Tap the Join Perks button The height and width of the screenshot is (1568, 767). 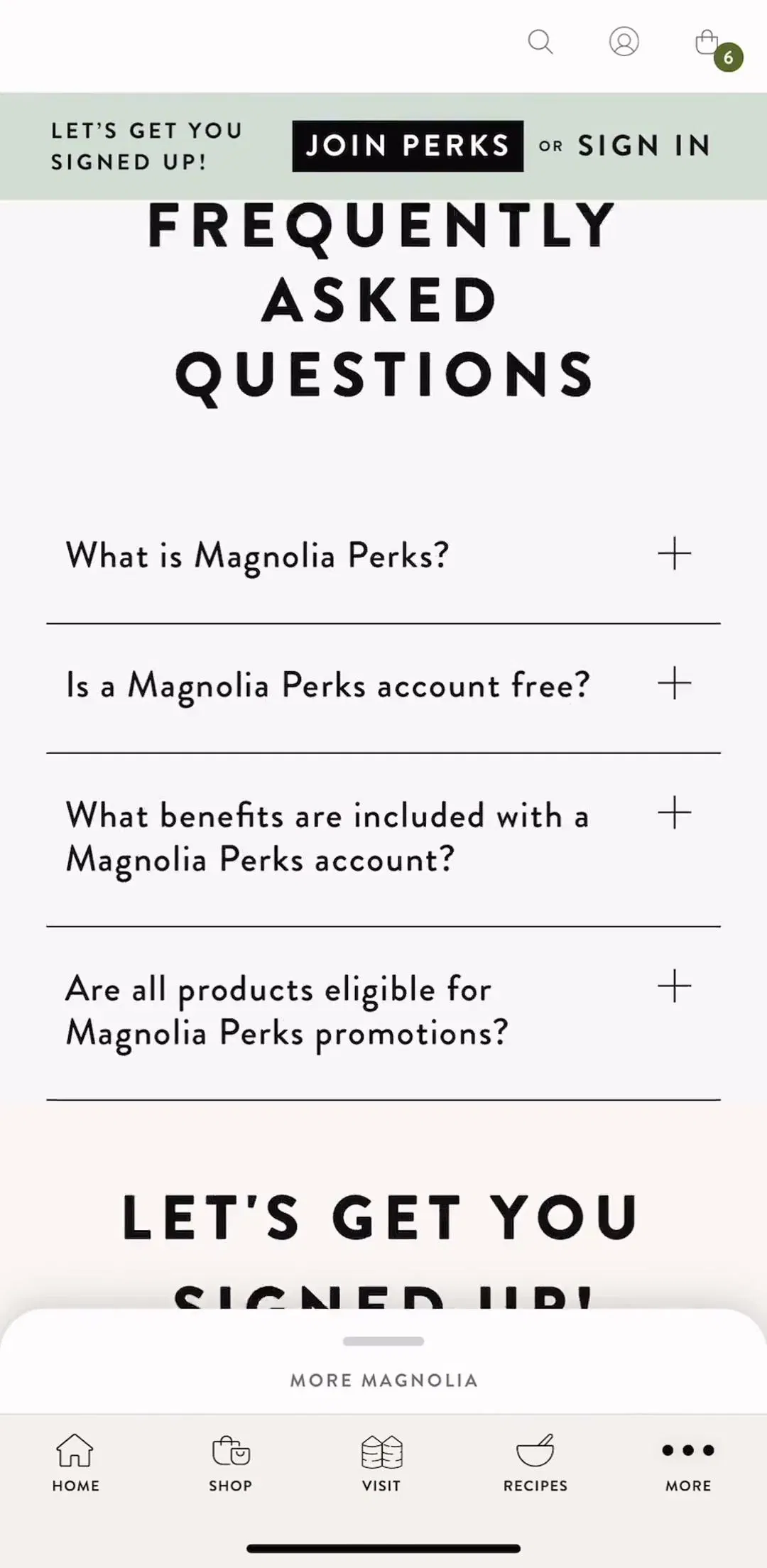pos(408,146)
